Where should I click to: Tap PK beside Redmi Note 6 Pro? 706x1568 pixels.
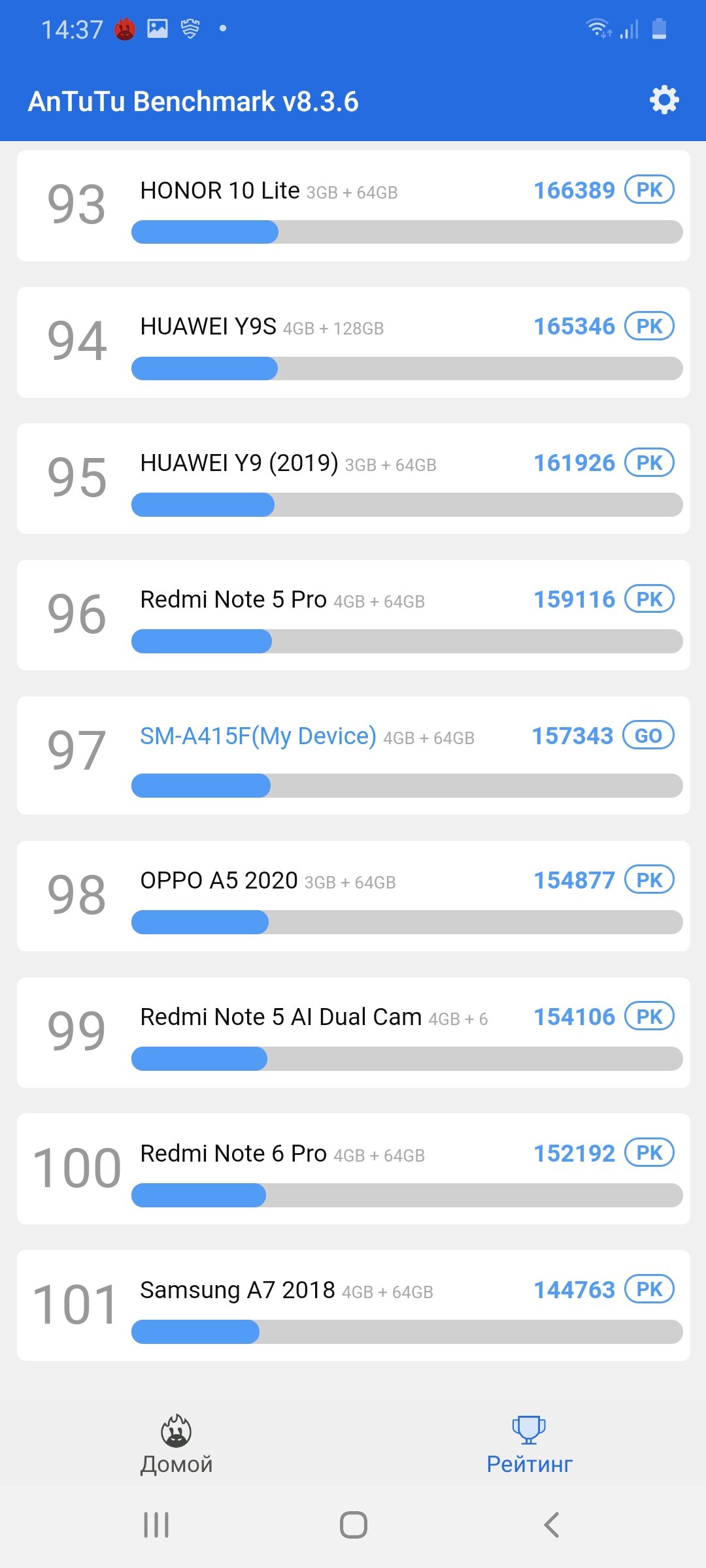649,1153
